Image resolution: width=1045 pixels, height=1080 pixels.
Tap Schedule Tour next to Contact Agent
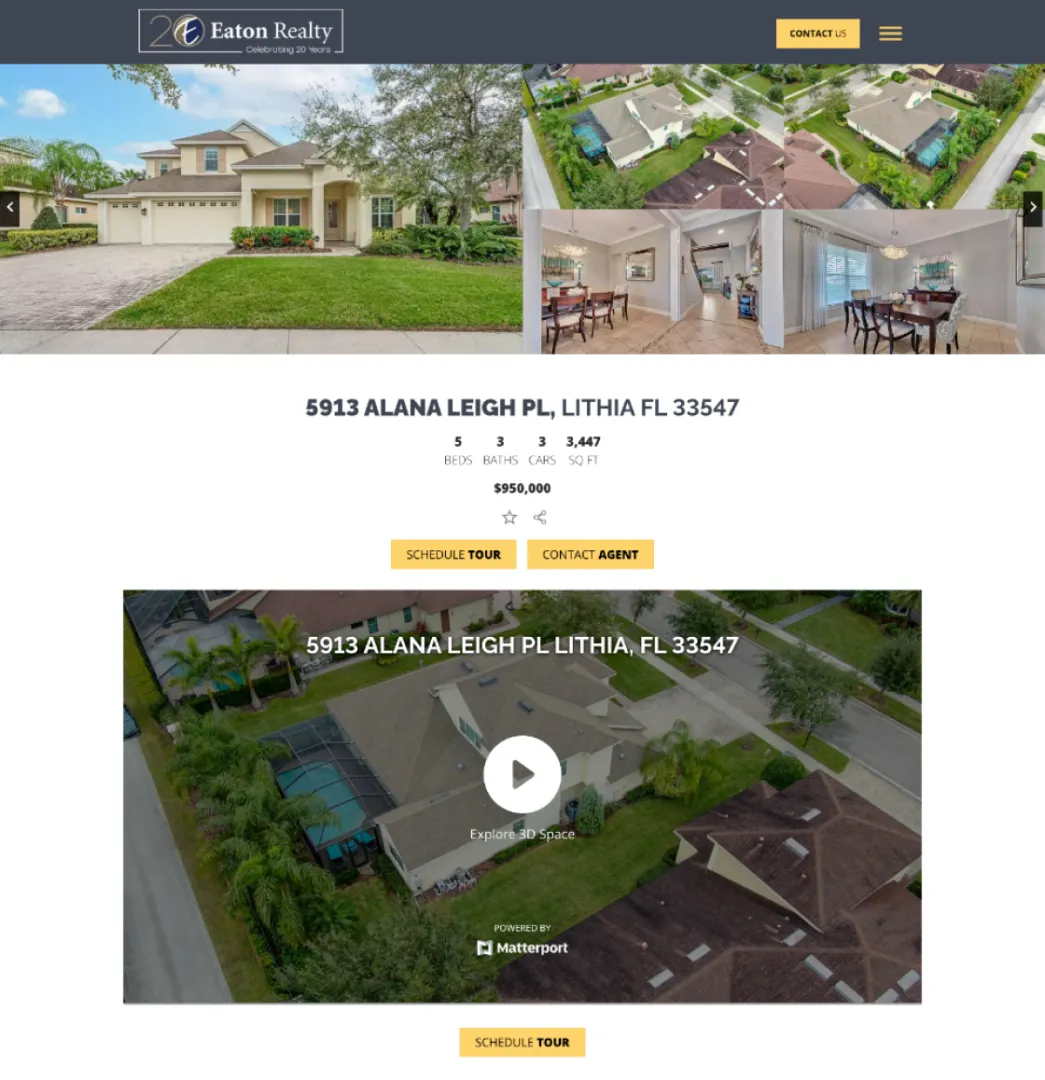[x=453, y=554]
